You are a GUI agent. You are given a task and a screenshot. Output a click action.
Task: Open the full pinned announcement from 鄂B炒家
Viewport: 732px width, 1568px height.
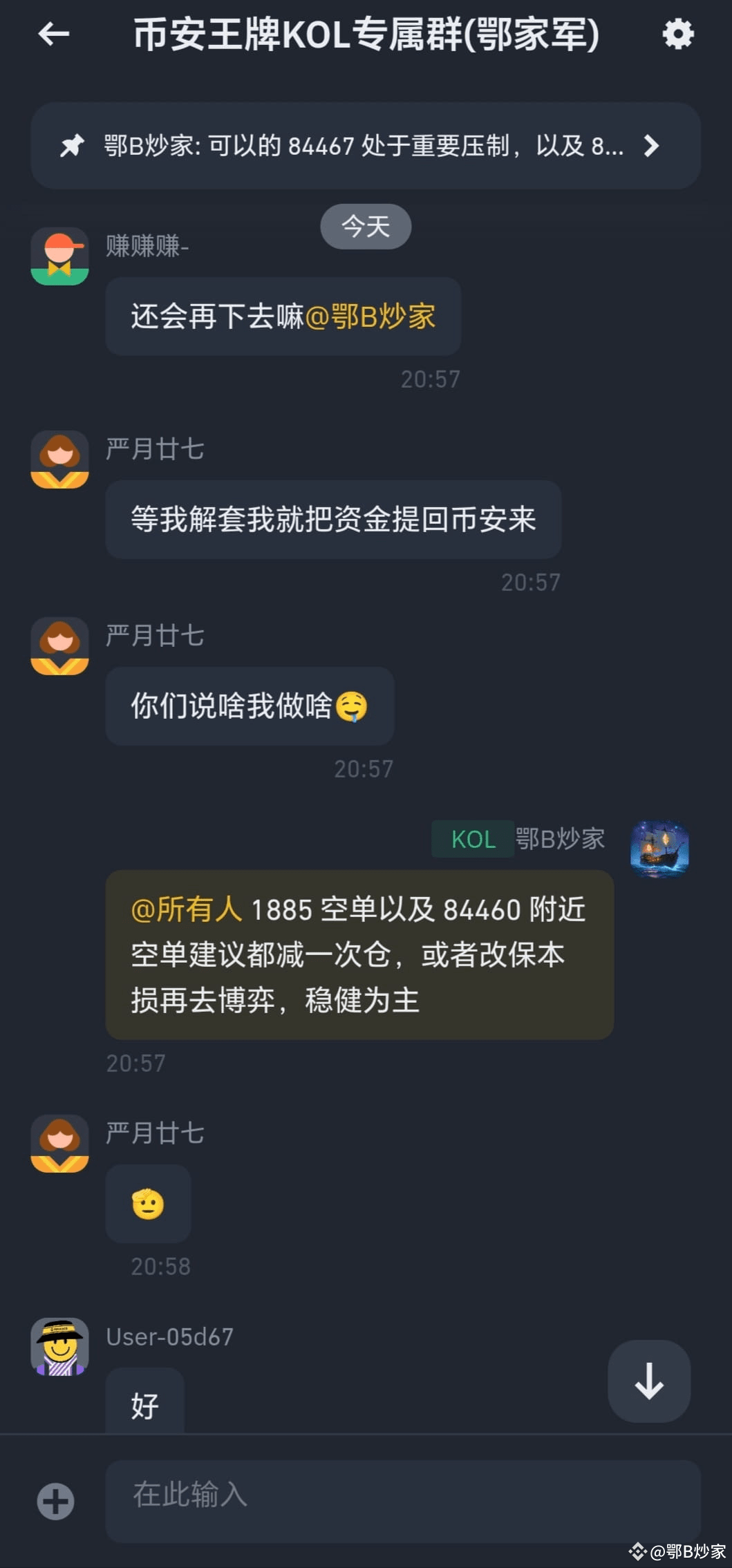click(359, 147)
